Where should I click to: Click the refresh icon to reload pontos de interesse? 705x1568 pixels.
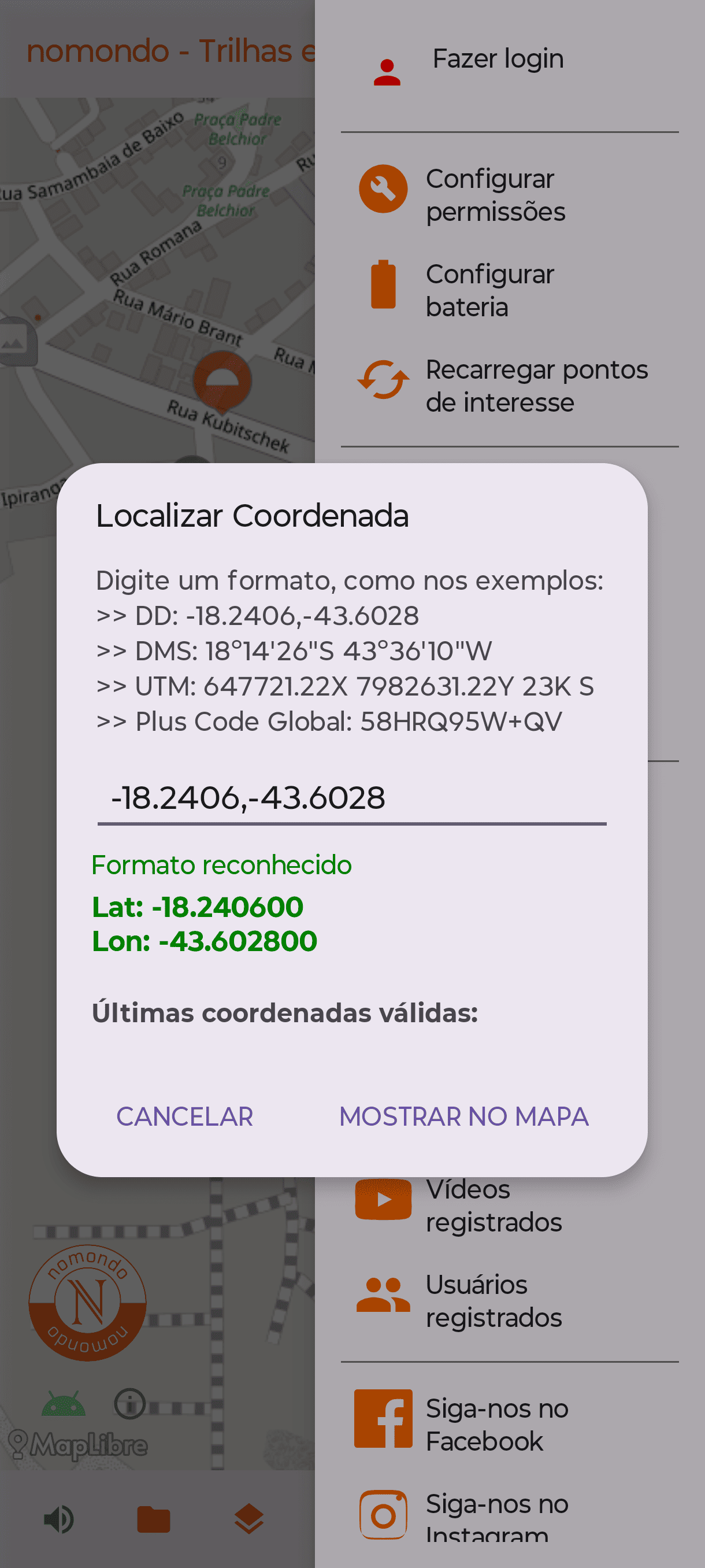tap(383, 382)
